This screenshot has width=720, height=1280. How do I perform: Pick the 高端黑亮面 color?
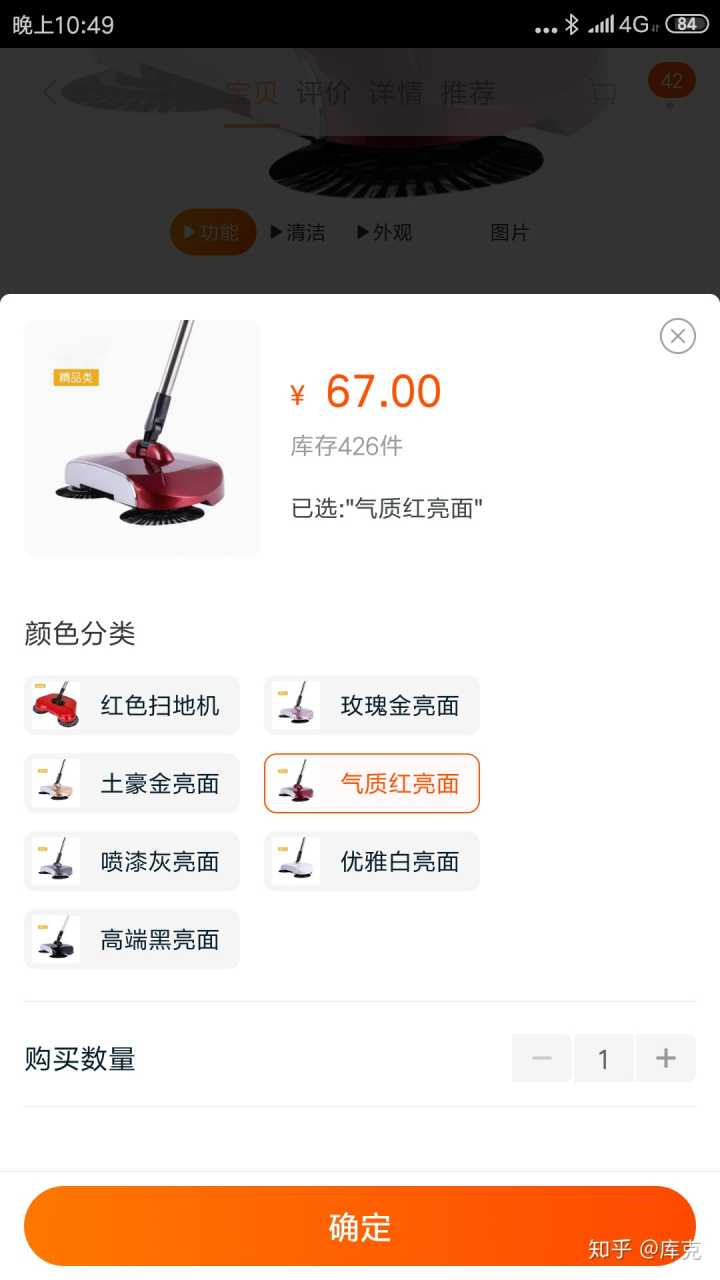point(132,939)
